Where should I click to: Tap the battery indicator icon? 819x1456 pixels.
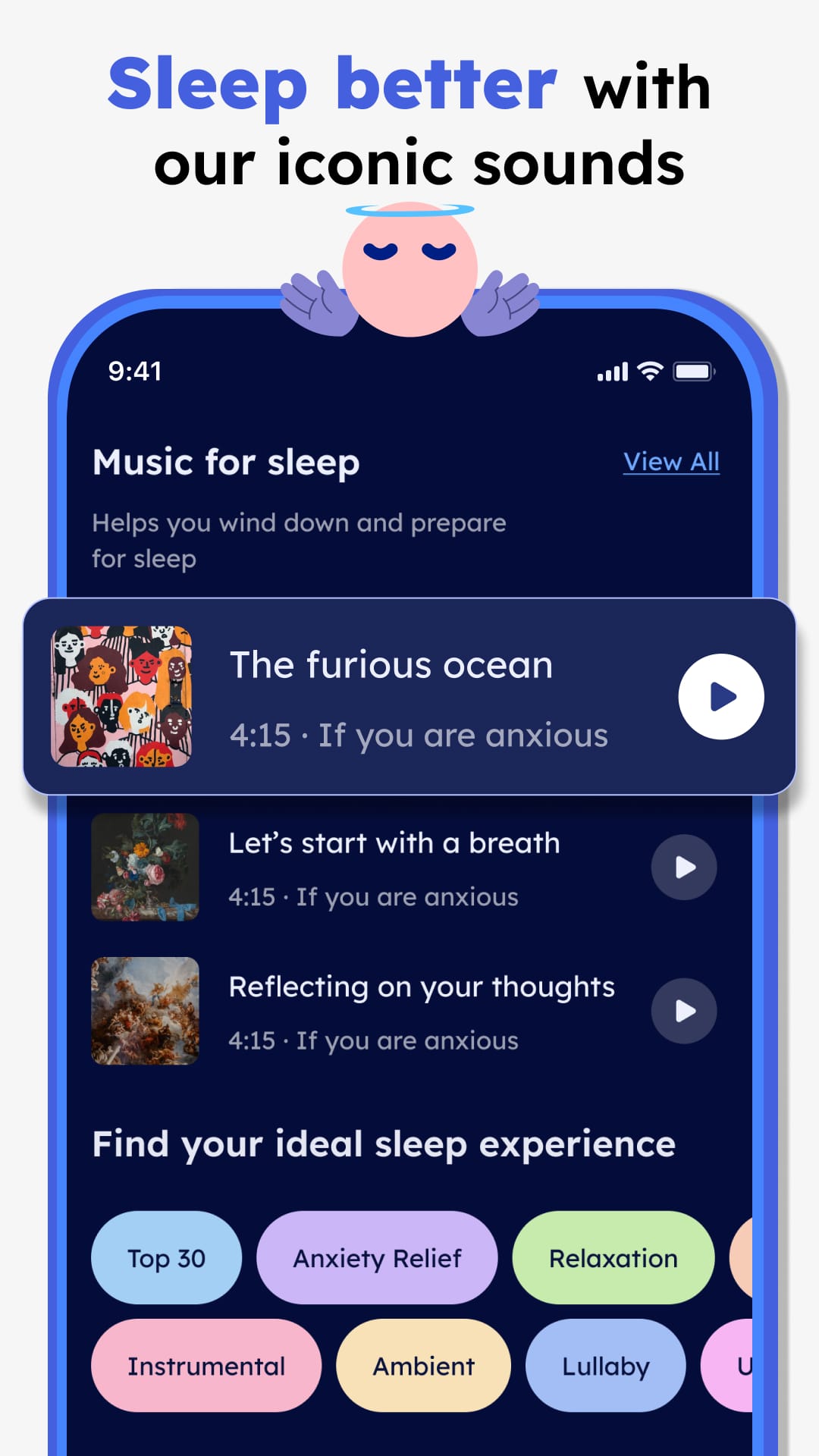pos(692,372)
